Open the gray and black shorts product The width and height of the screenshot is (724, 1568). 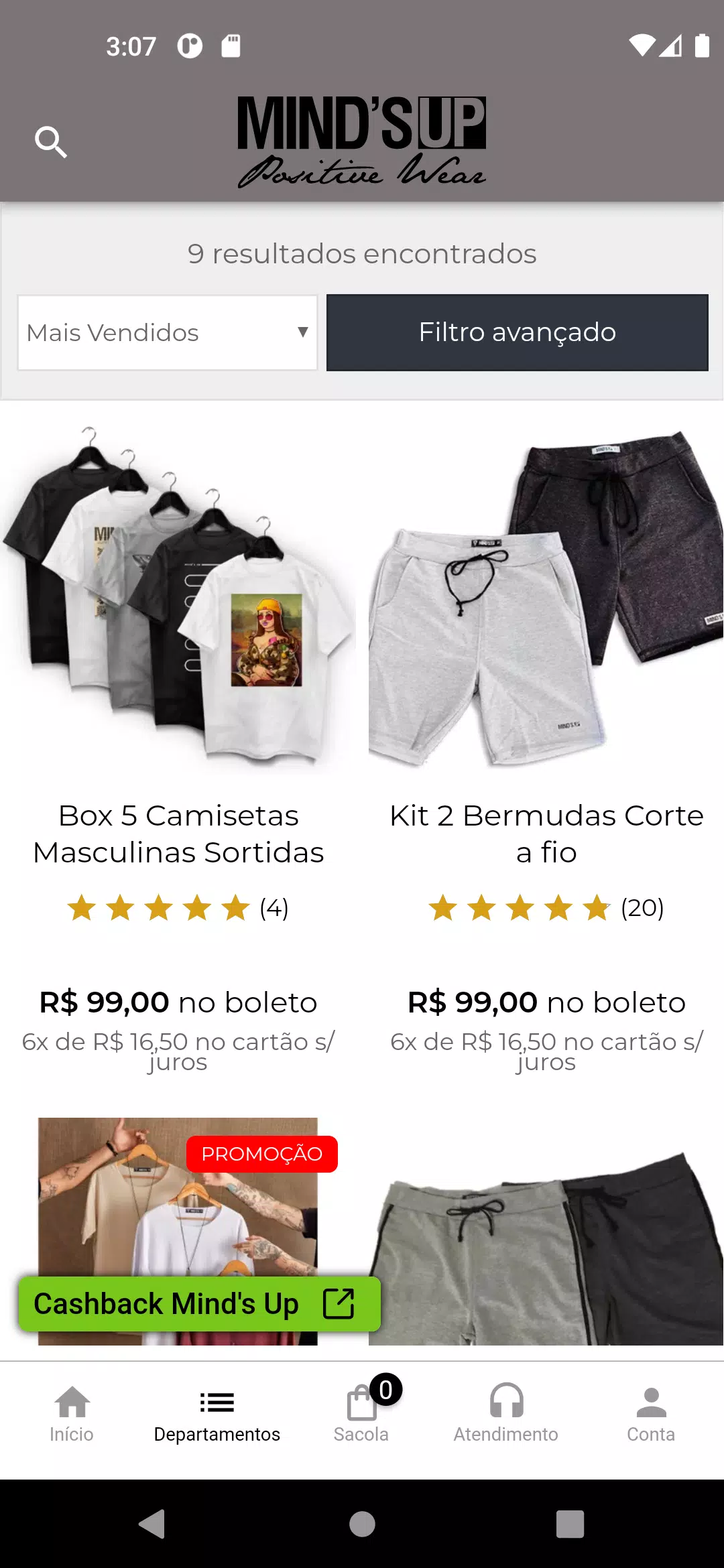[546, 1246]
